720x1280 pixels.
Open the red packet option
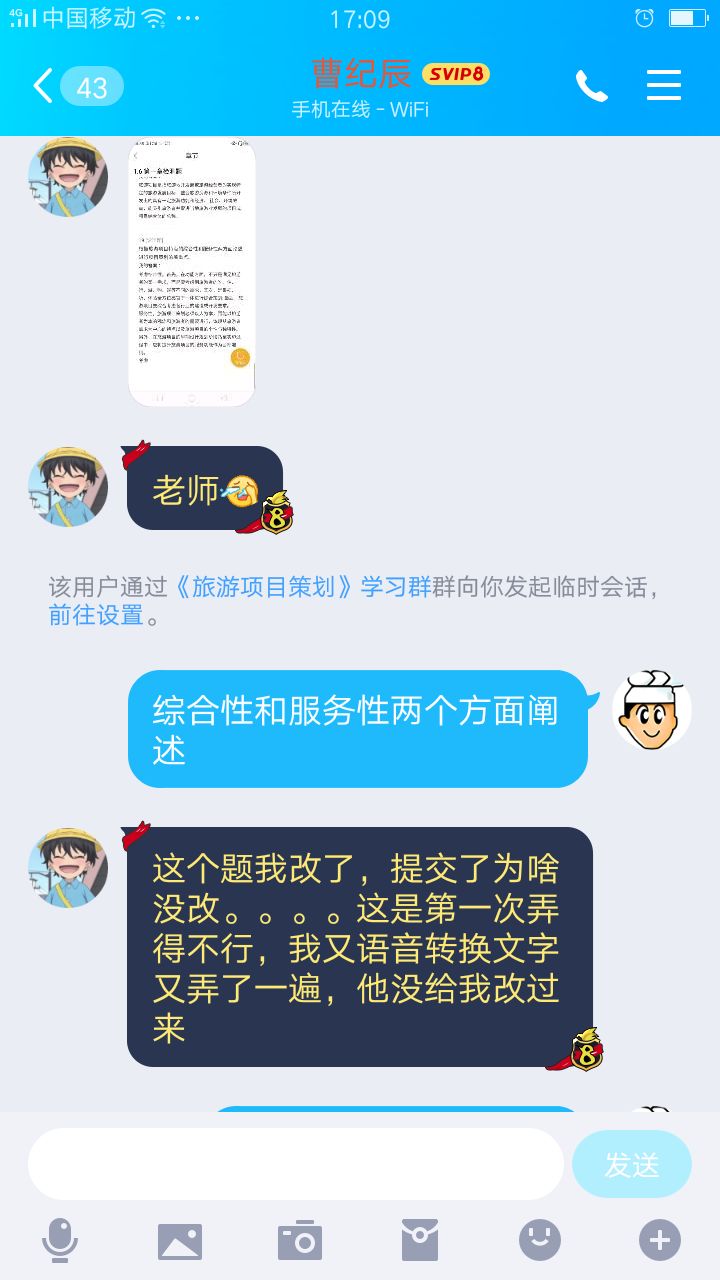click(x=420, y=1241)
